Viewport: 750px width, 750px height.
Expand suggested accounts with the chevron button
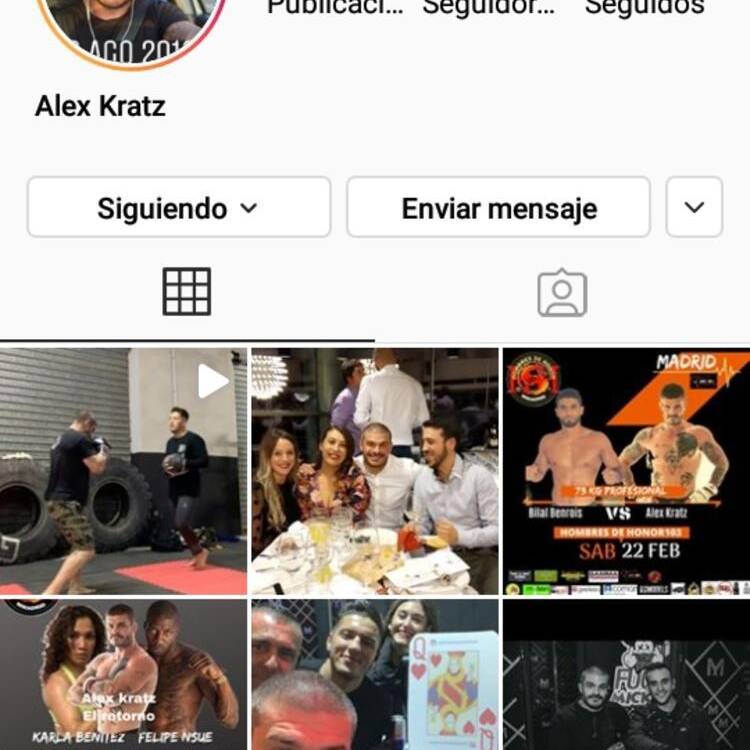point(694,208)
